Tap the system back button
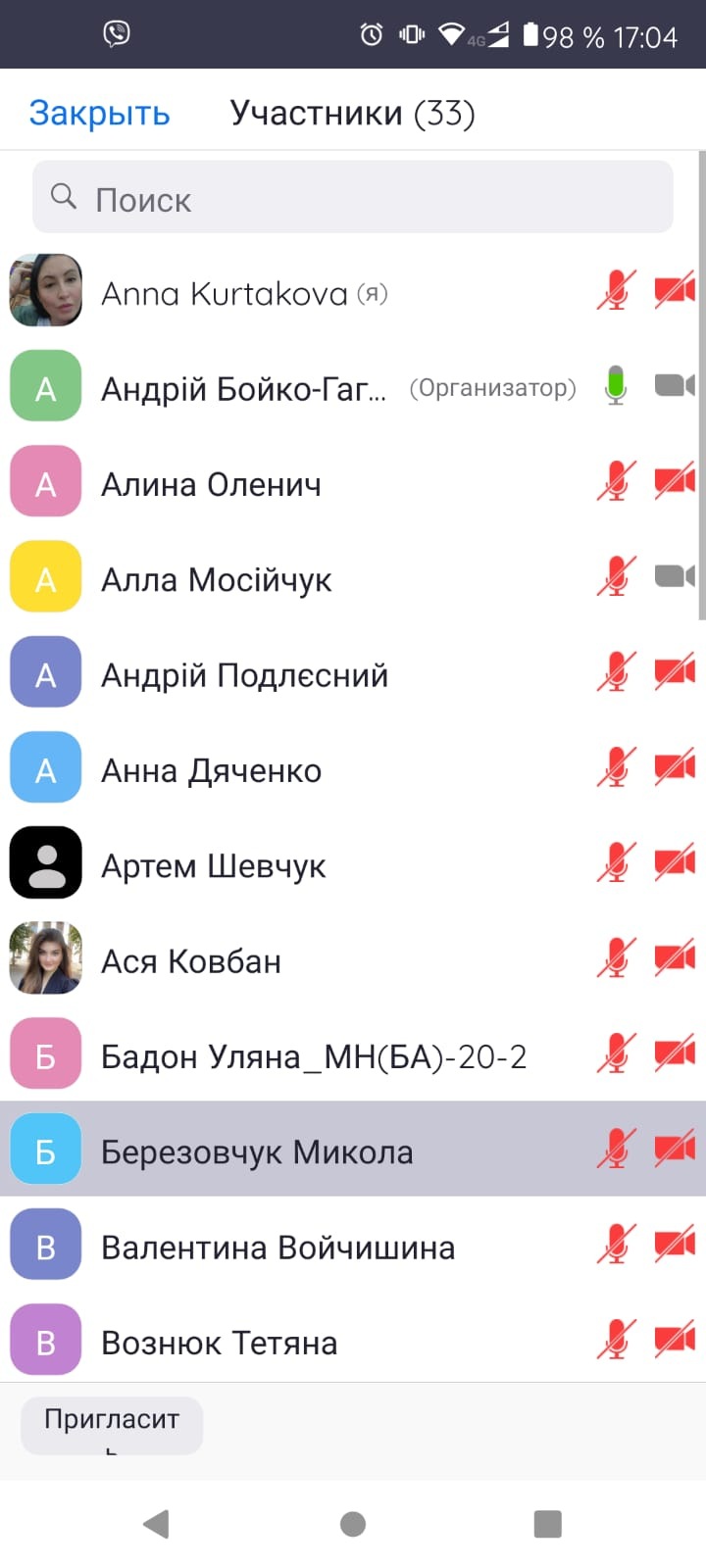Screen dimensions: 706x1568 156,1524
